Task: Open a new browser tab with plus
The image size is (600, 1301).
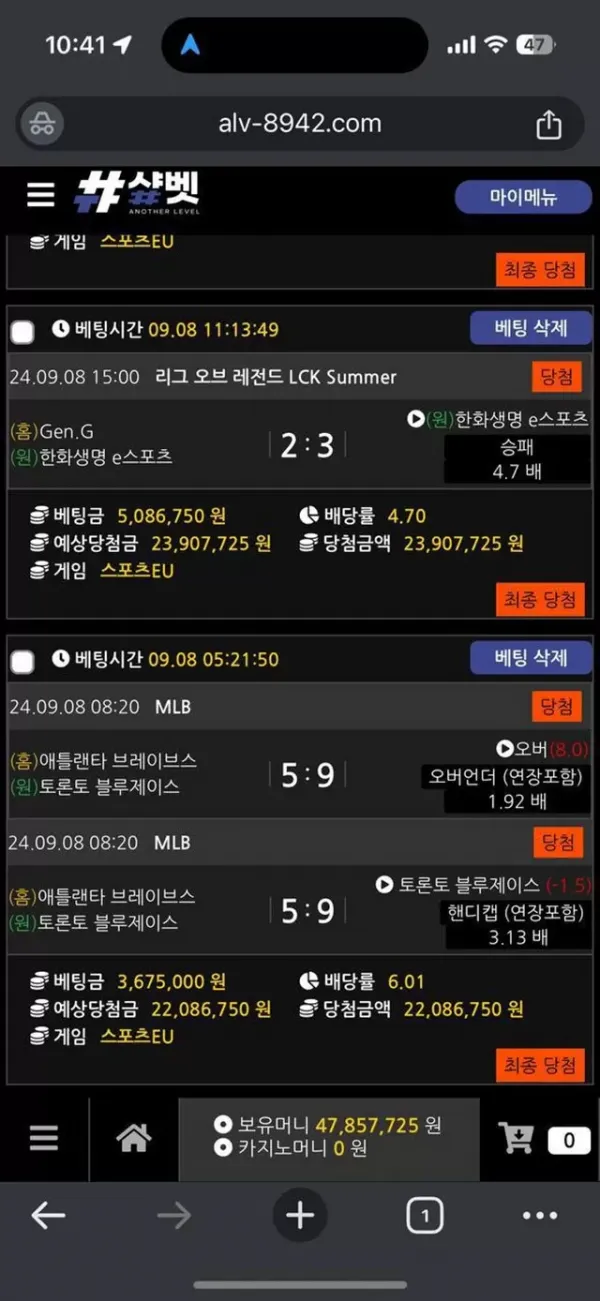Action: pos(299,1216)
